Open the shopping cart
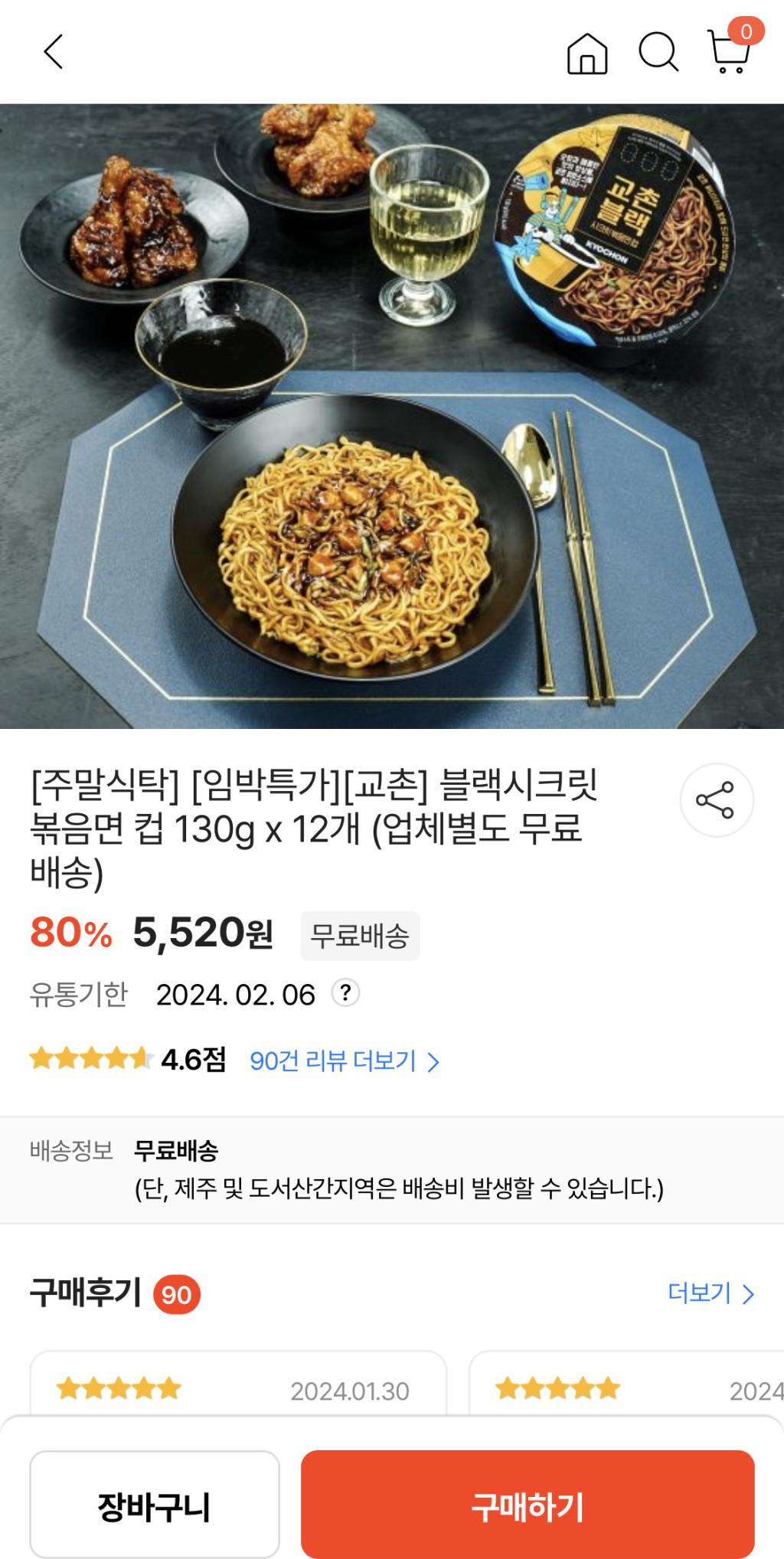Image resolution: width=784 pixels, height=1559 pixels. [x=729, y=52]
